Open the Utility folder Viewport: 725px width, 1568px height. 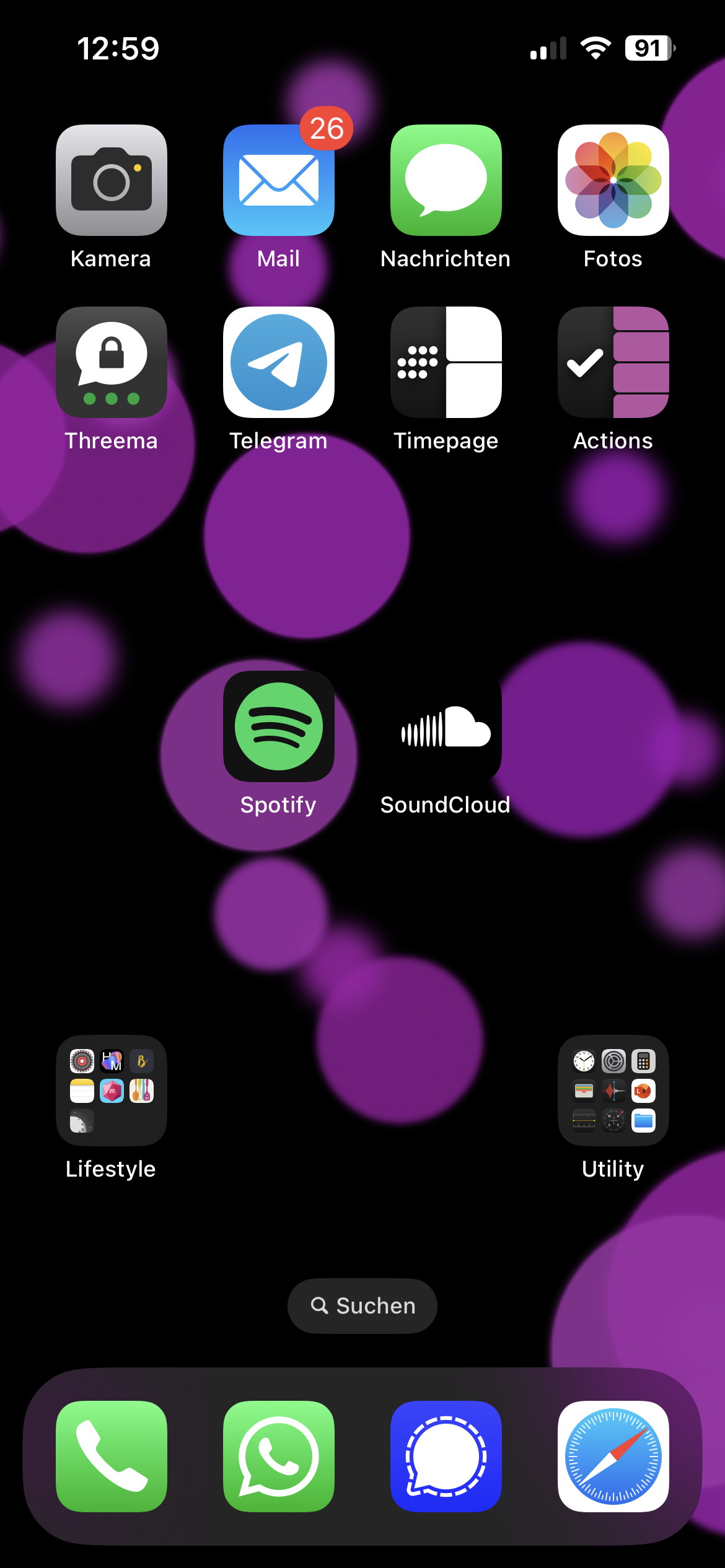tap(613, 1091)
